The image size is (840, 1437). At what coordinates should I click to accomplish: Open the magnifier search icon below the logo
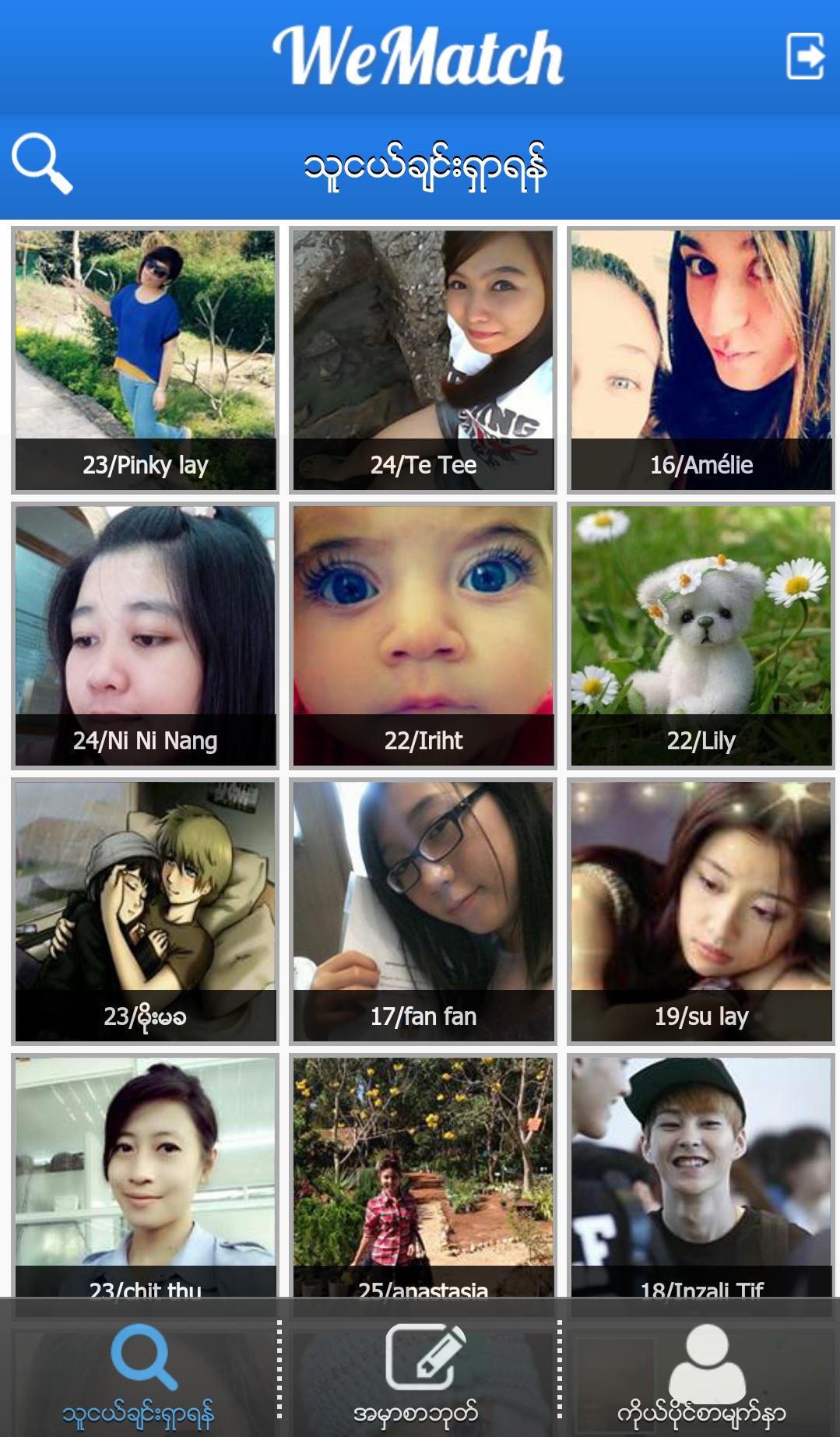[42, 164]
